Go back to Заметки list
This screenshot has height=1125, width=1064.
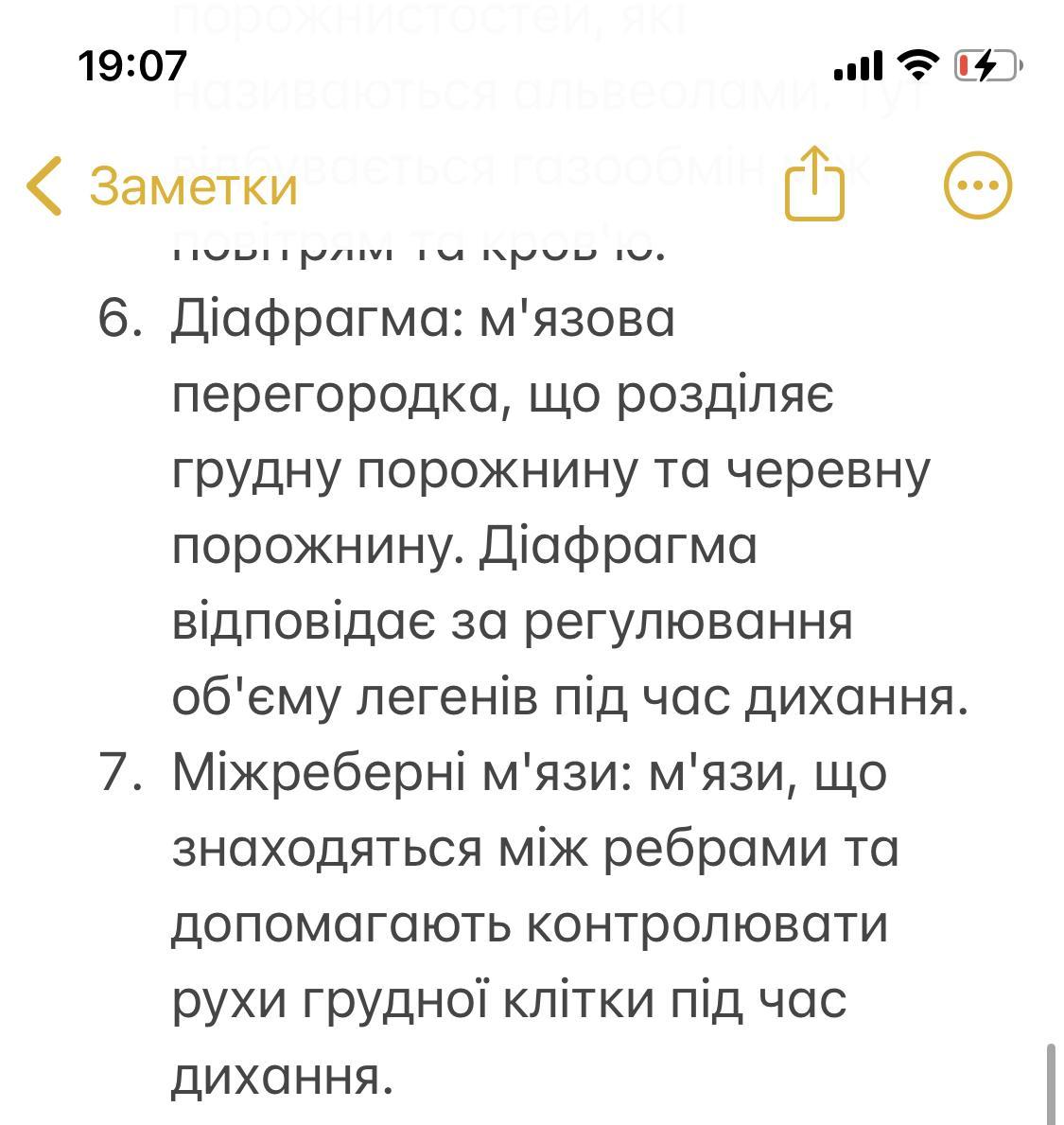tap(161, 185)
